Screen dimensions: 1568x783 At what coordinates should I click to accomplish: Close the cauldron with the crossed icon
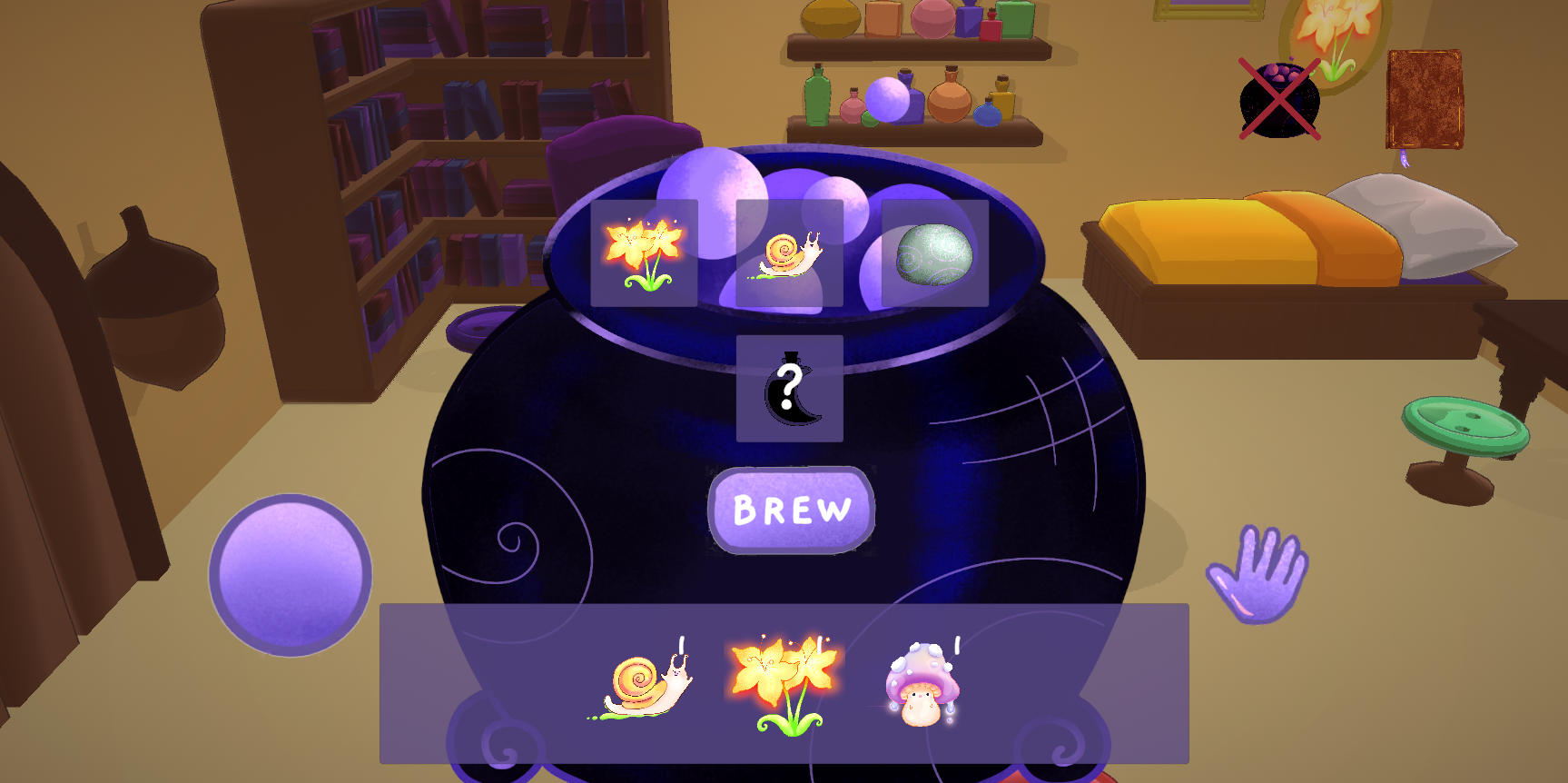click(1279, 99)
